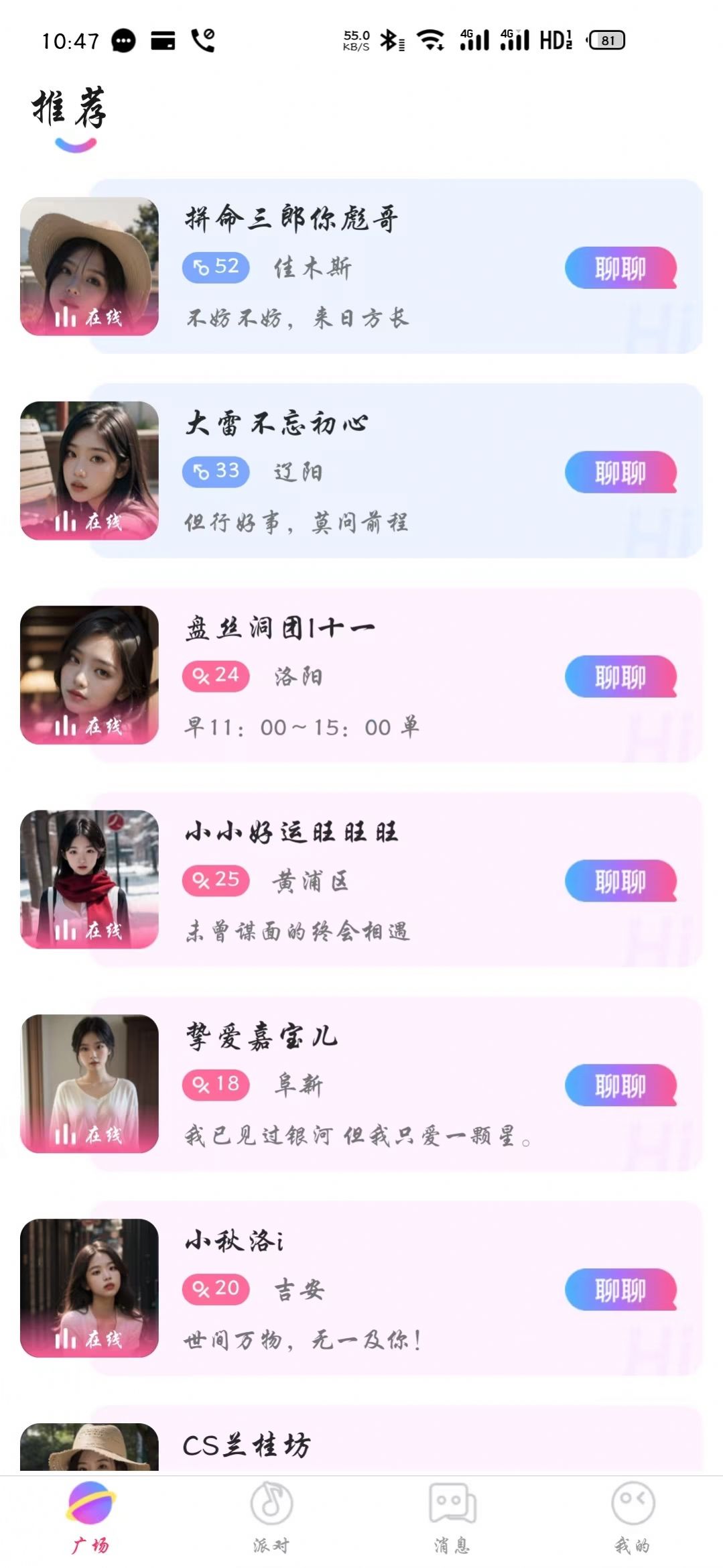The width and height of the screenshot is (723, 1568).
Task: Tap 聊聊 next to 盘丝洞团|十一
Action: point(620,677)
